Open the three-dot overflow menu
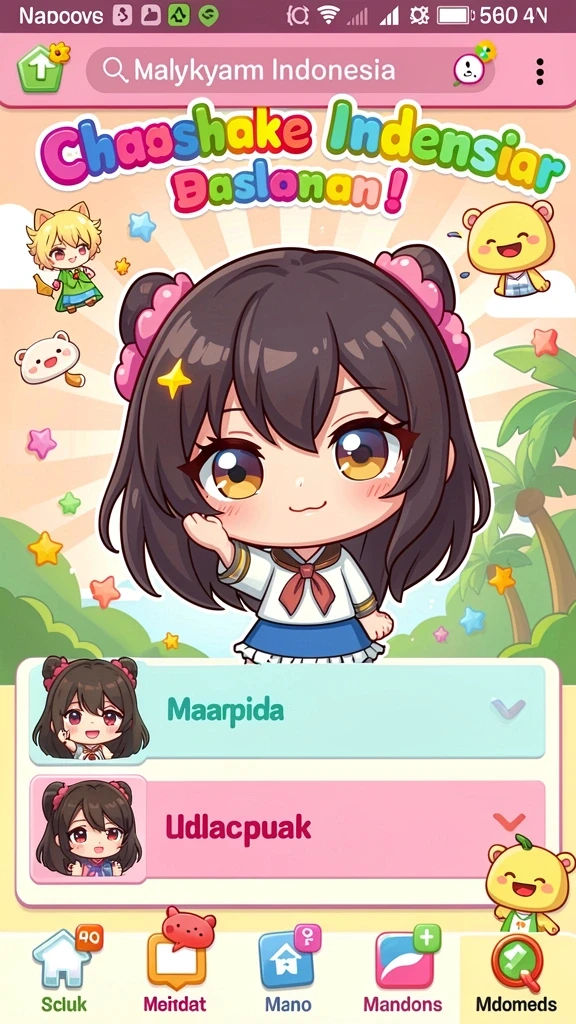Screen dimensions: 576x1024 point(539,71)
